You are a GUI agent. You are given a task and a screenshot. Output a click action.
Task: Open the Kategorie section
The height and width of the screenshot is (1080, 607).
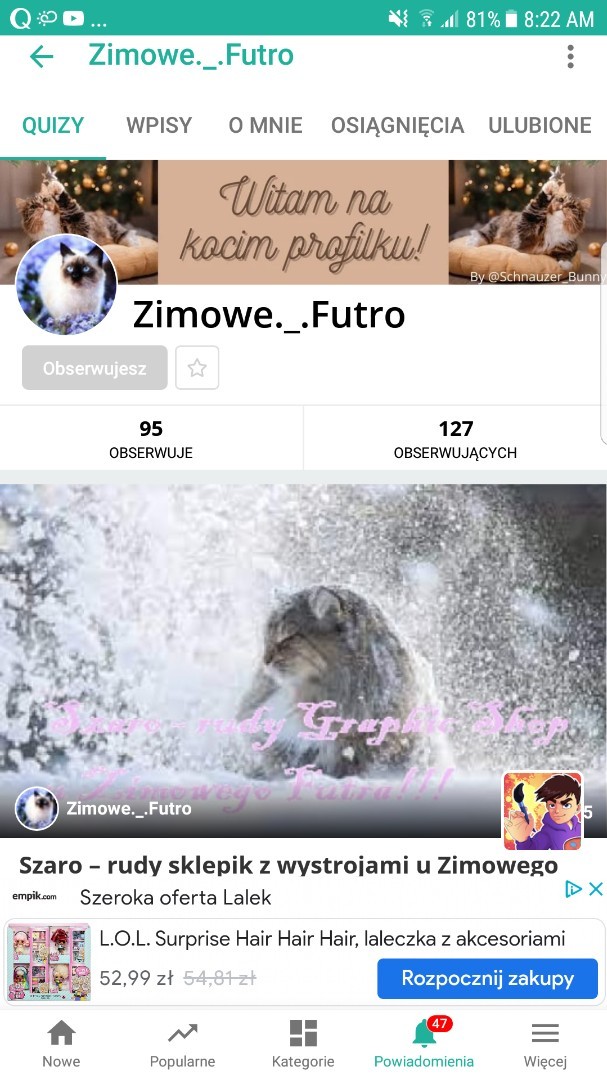(303, 1044)
